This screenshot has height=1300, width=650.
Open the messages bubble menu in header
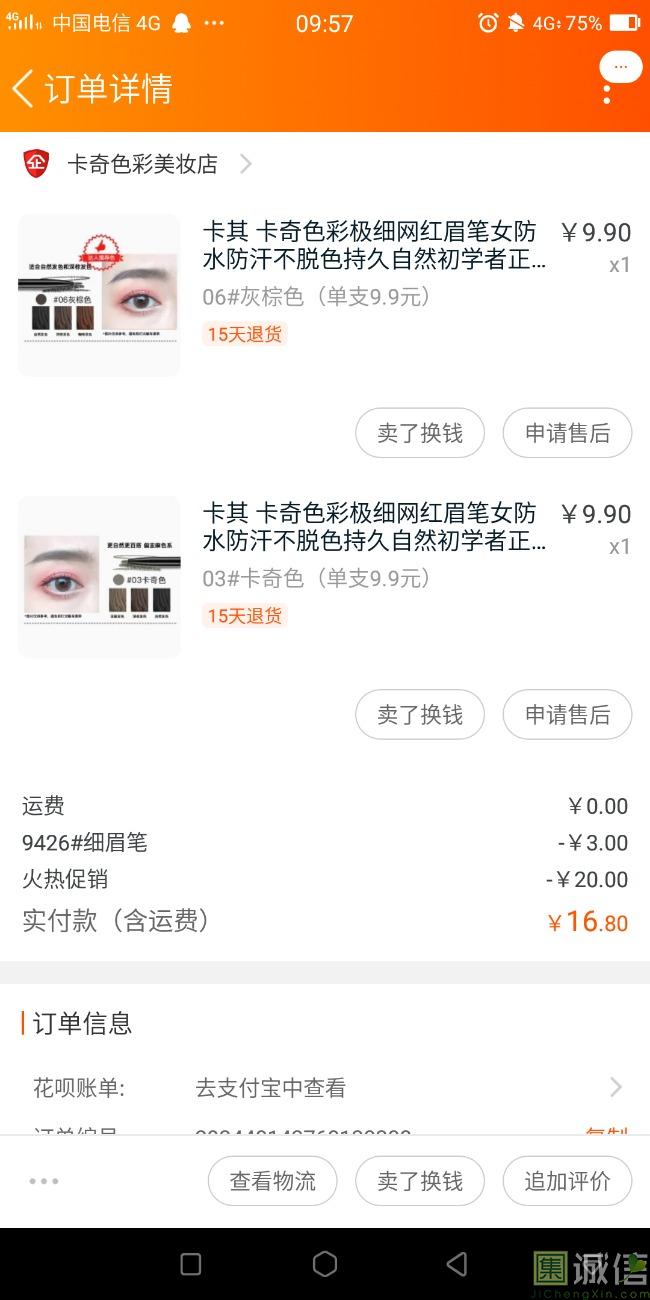pyautogui.click(x=620, y=68)
